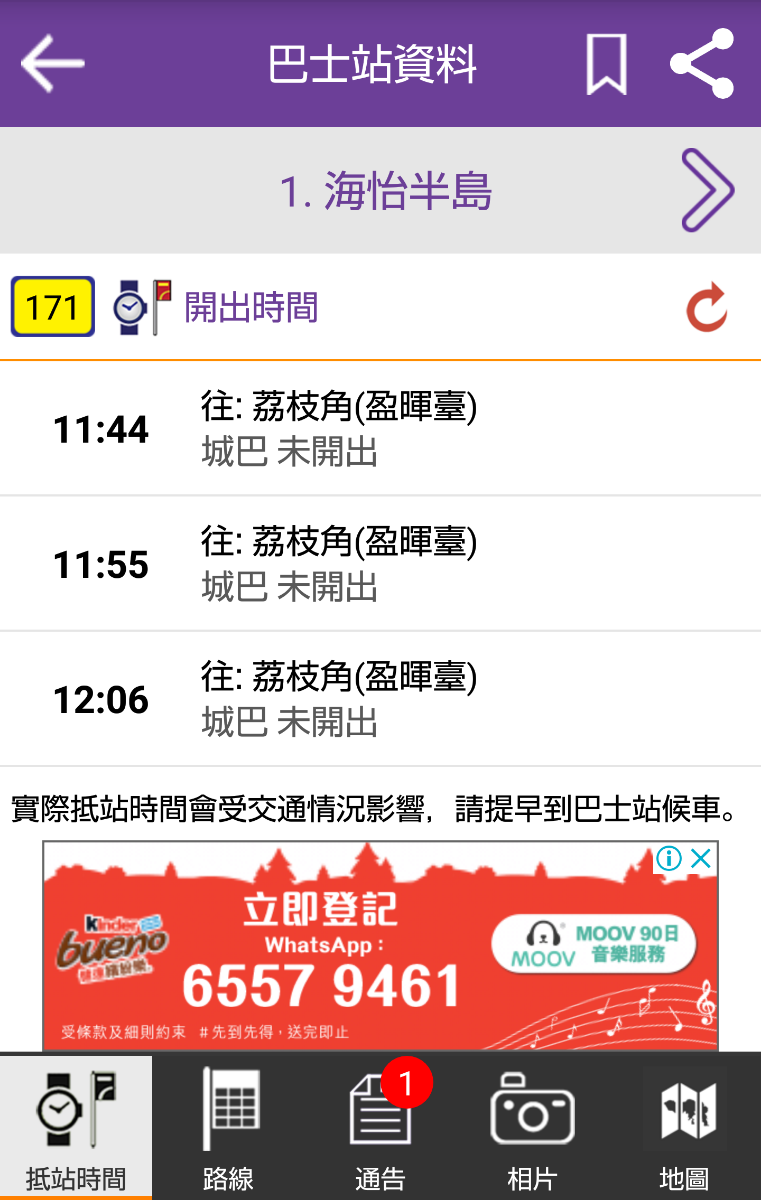Open the 11:44 departure to 荔枝角
Image resolution: width=761 pixels, height=1200 pixels.
tap(380, 429)
